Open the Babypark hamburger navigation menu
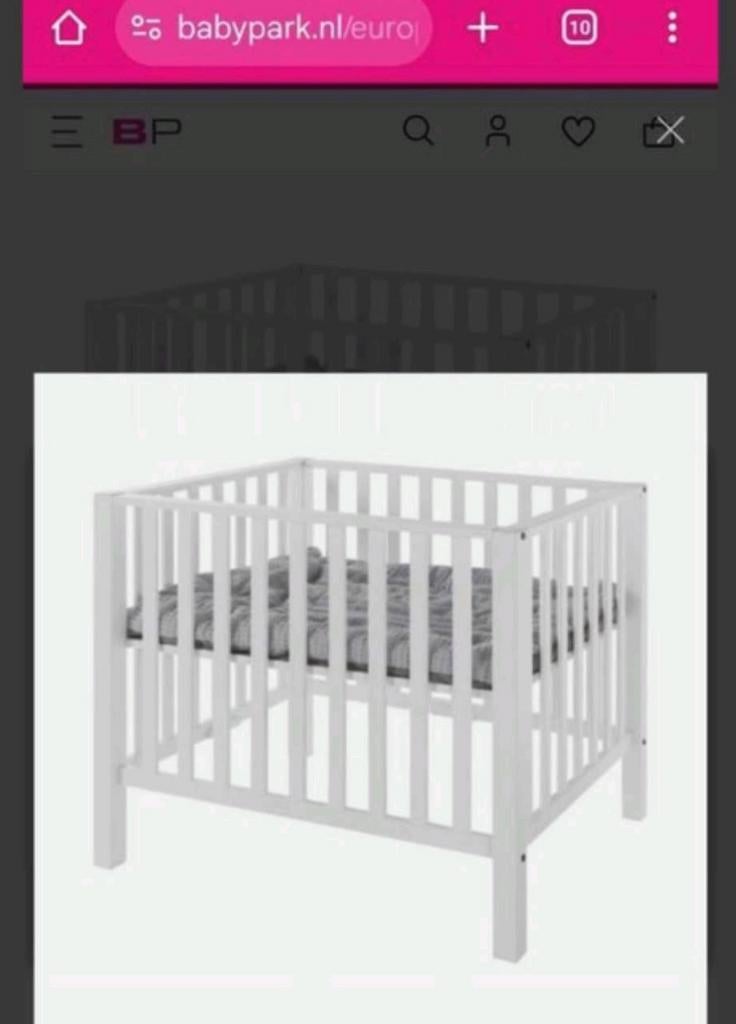The height and width of the screenshot is (1024, 736). pyautogui.click(x=65, y=130)
